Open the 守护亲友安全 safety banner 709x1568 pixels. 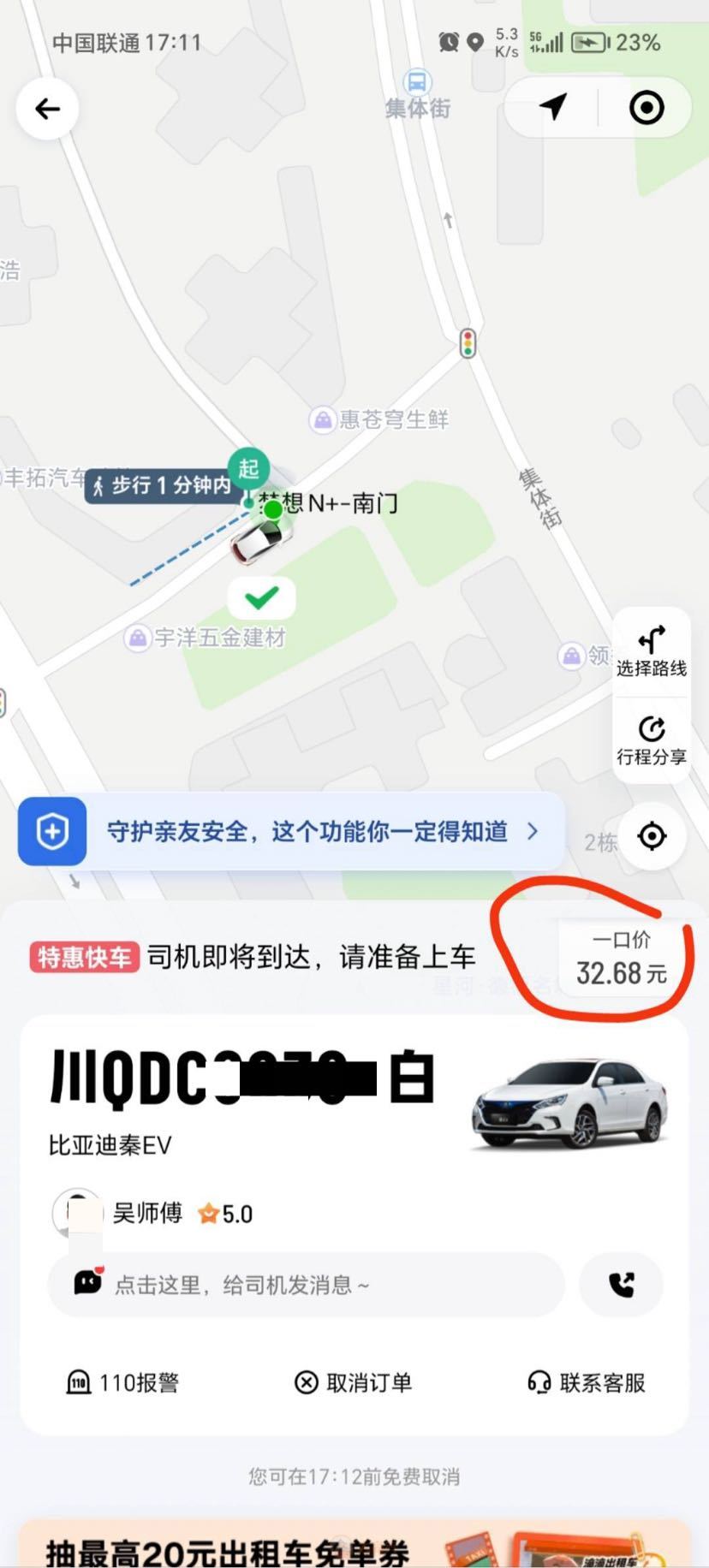click(x=291, y=831)
